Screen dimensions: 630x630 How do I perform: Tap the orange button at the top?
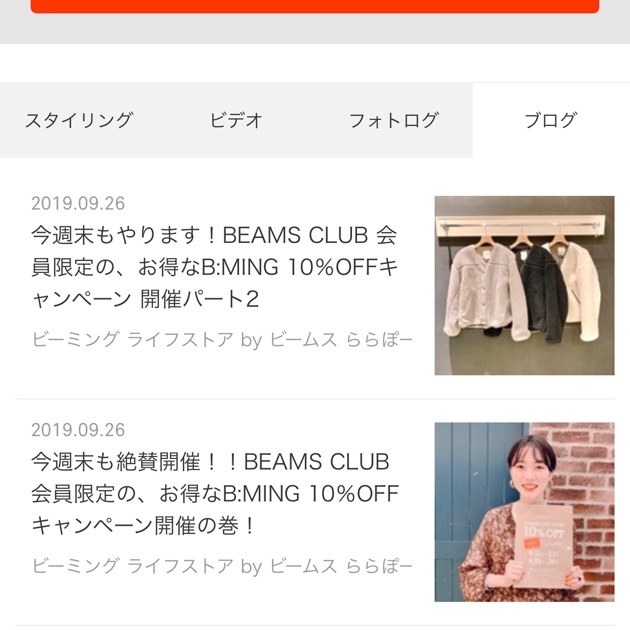pyautogui.click(x=315, y=5)
